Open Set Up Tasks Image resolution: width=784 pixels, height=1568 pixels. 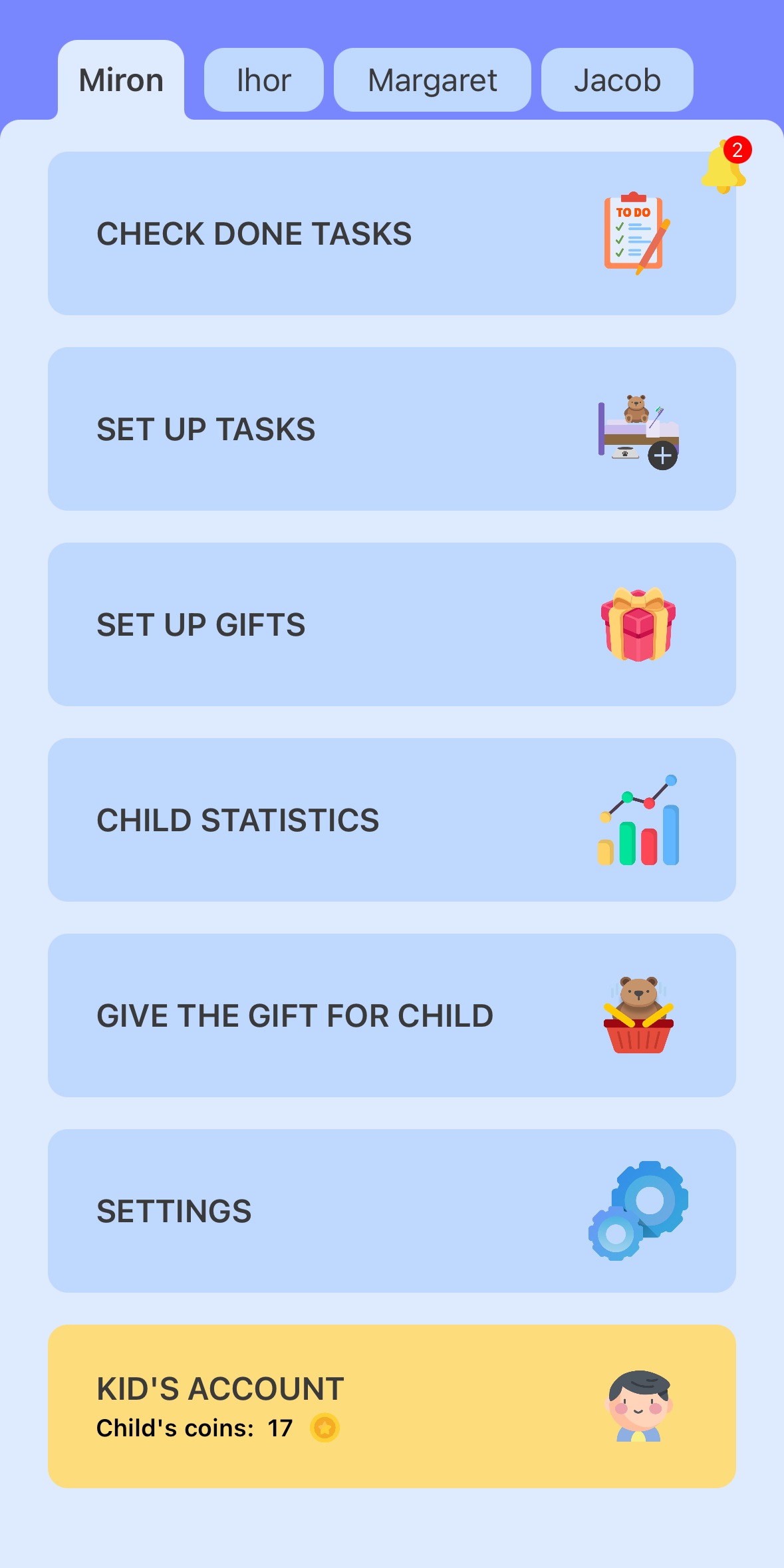point(391,429)
